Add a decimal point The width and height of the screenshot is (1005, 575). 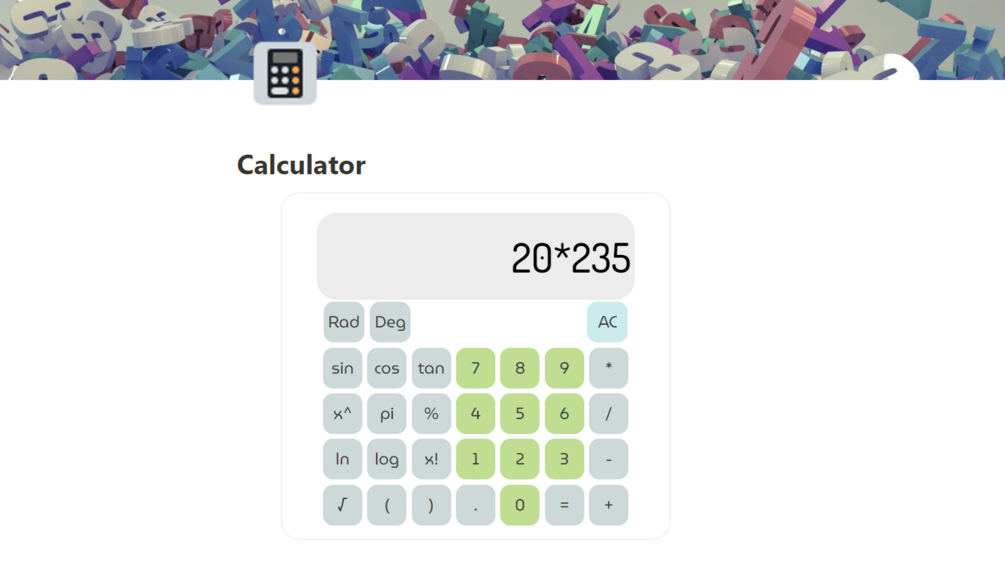[476, 505]
